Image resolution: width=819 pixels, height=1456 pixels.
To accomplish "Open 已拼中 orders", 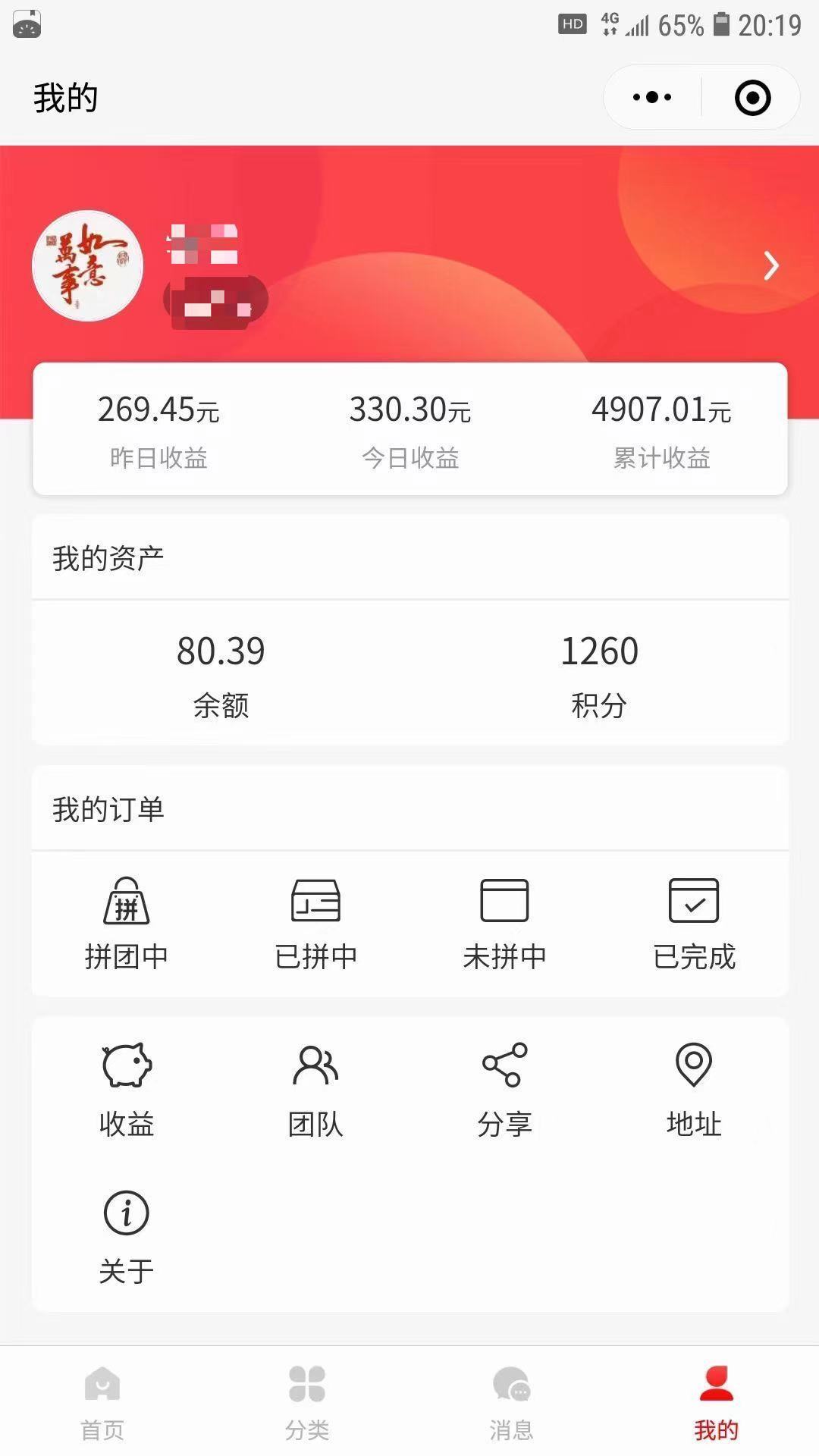I will point(315,923).
